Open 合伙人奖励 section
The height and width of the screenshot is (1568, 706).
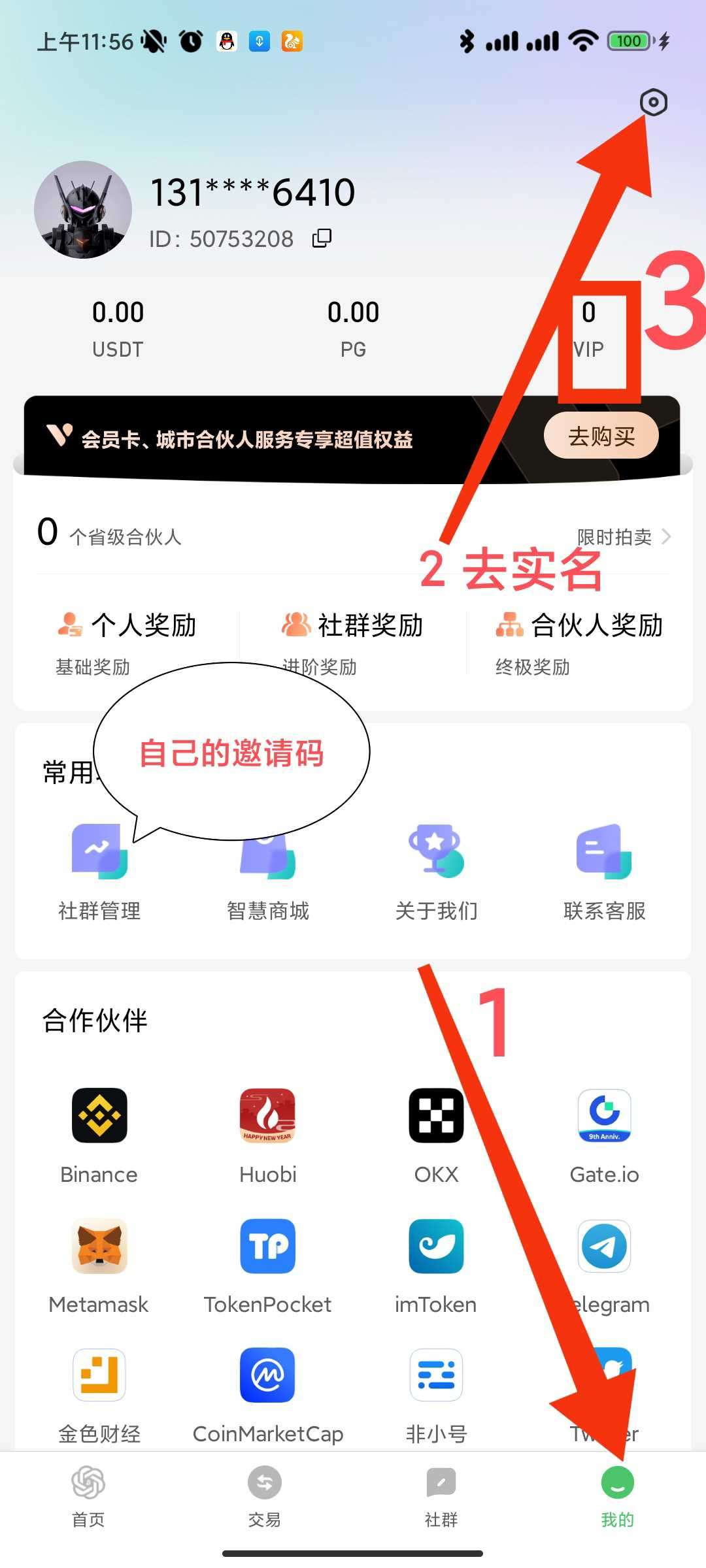click(x=579, y=638)
